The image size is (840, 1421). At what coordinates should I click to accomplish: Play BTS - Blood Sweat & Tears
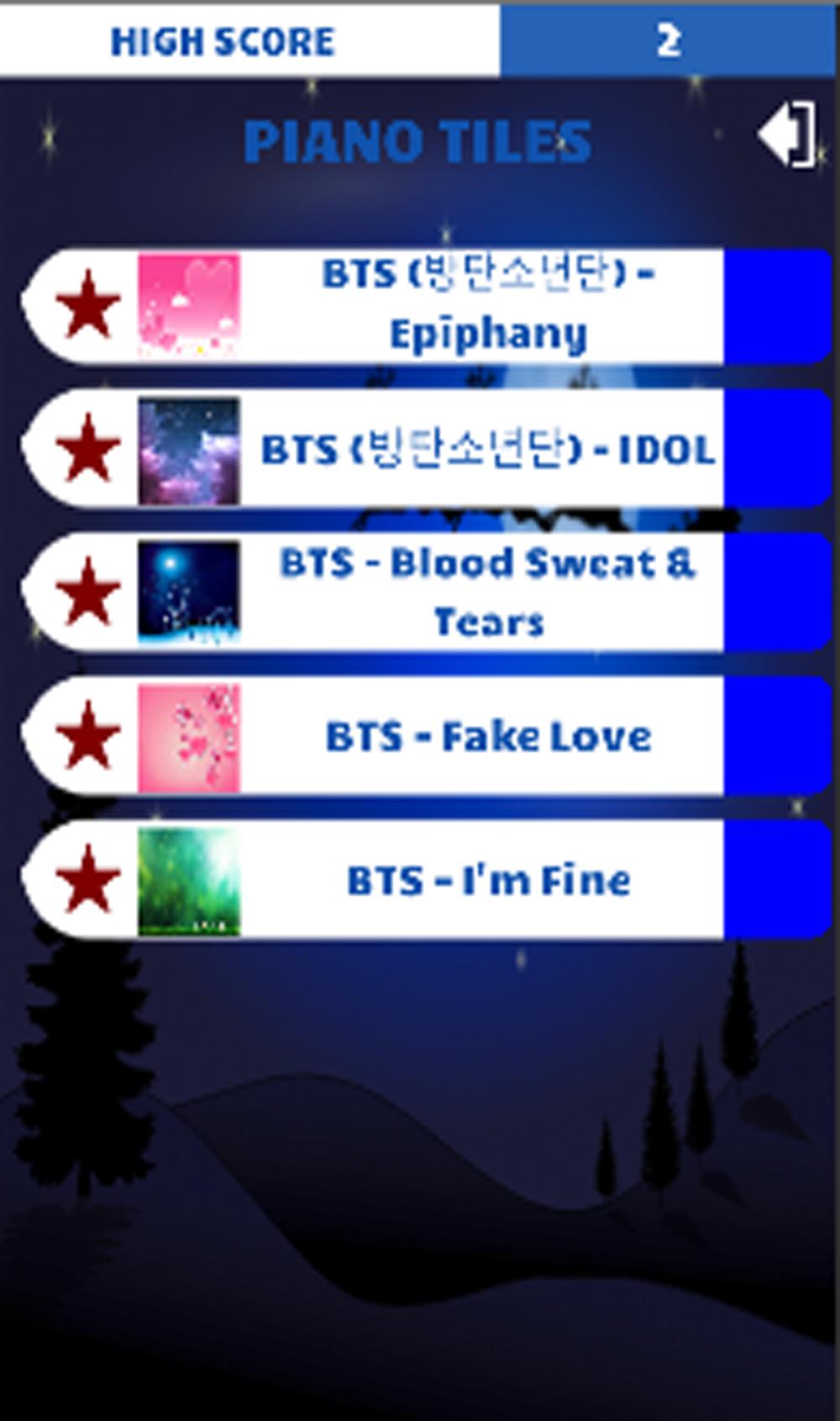(x=487, y=592)
